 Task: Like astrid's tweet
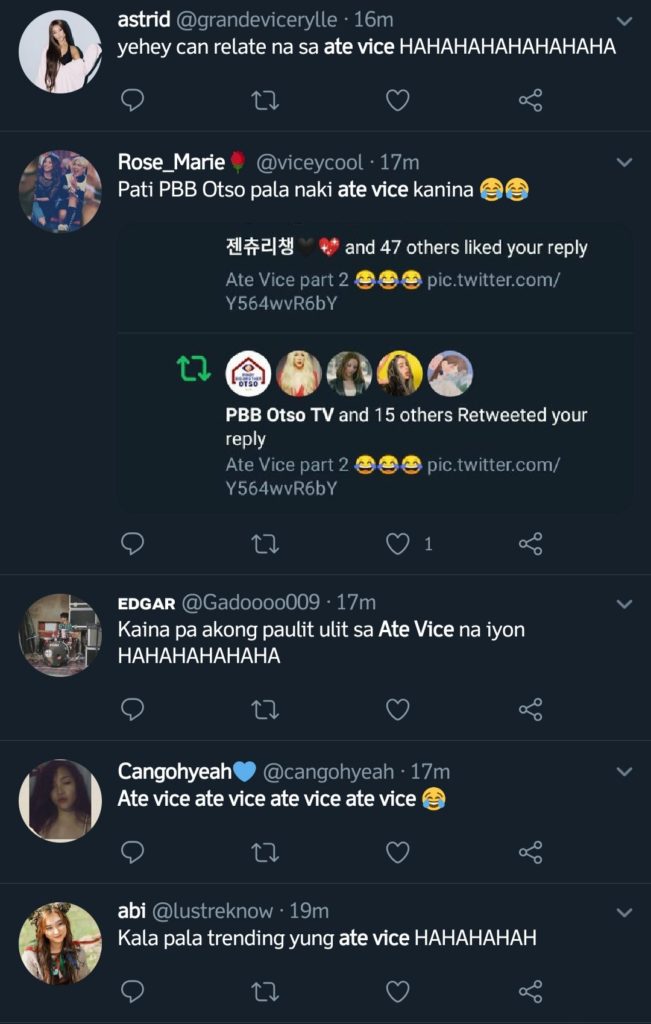coord(398,100)
